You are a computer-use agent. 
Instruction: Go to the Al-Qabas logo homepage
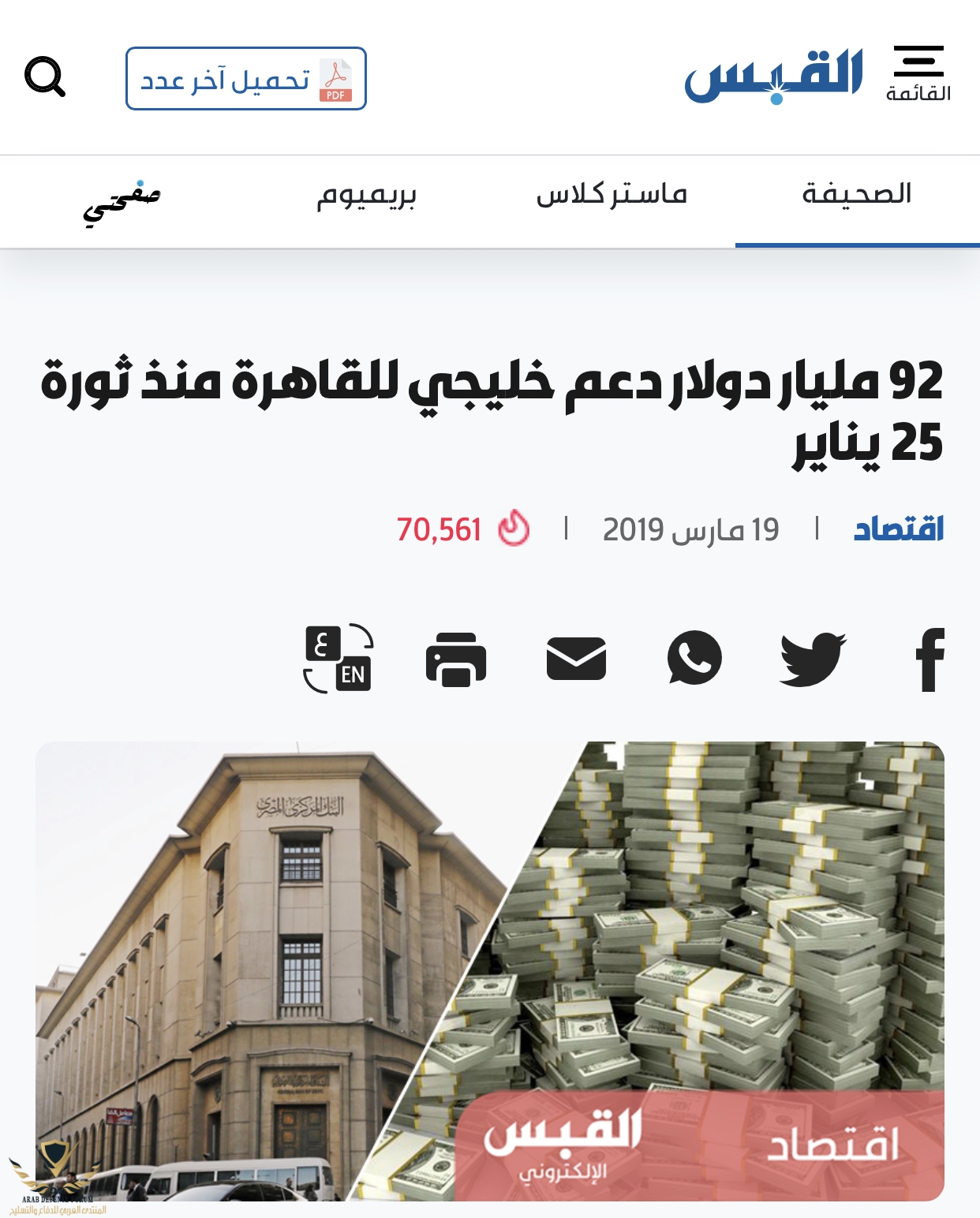(773, 77)
